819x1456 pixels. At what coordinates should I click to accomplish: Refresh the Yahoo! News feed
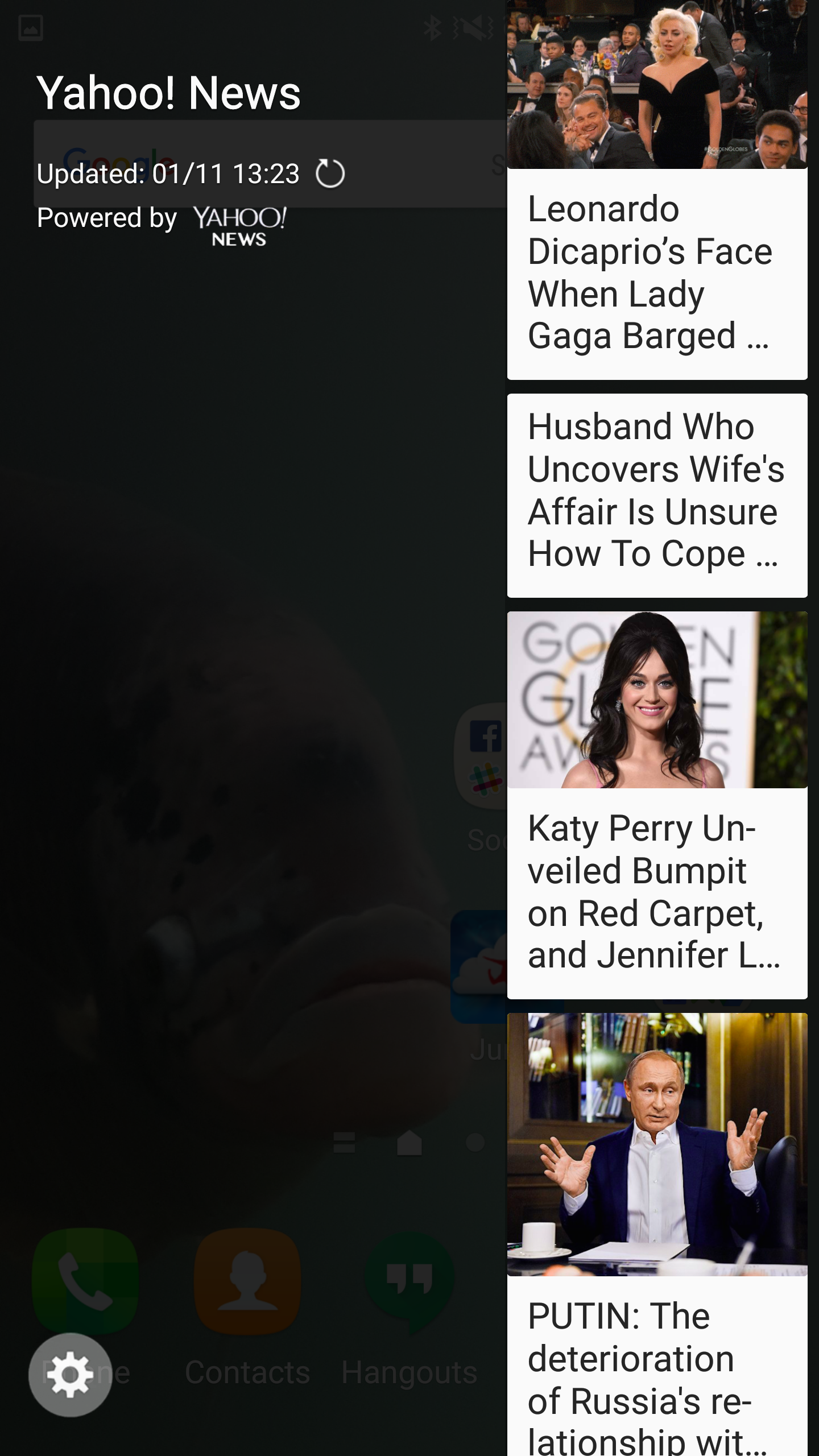(330, 173)
